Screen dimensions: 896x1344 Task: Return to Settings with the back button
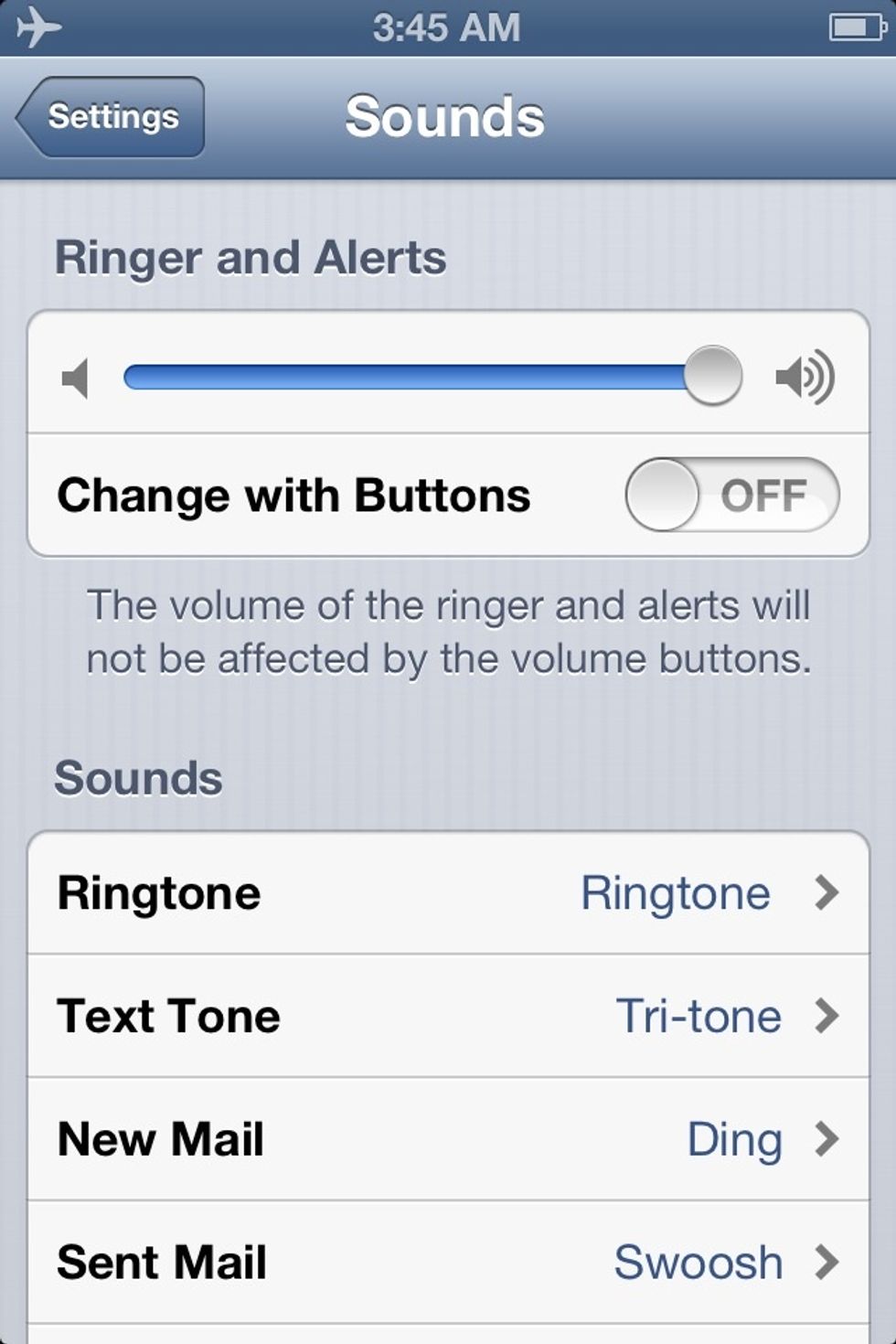point(110,116)
